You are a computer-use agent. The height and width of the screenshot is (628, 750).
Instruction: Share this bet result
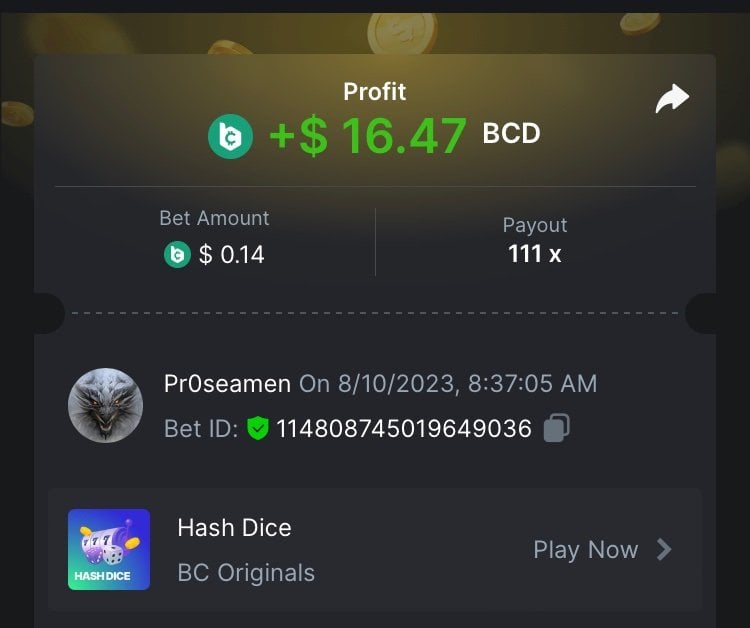[672, 98]
